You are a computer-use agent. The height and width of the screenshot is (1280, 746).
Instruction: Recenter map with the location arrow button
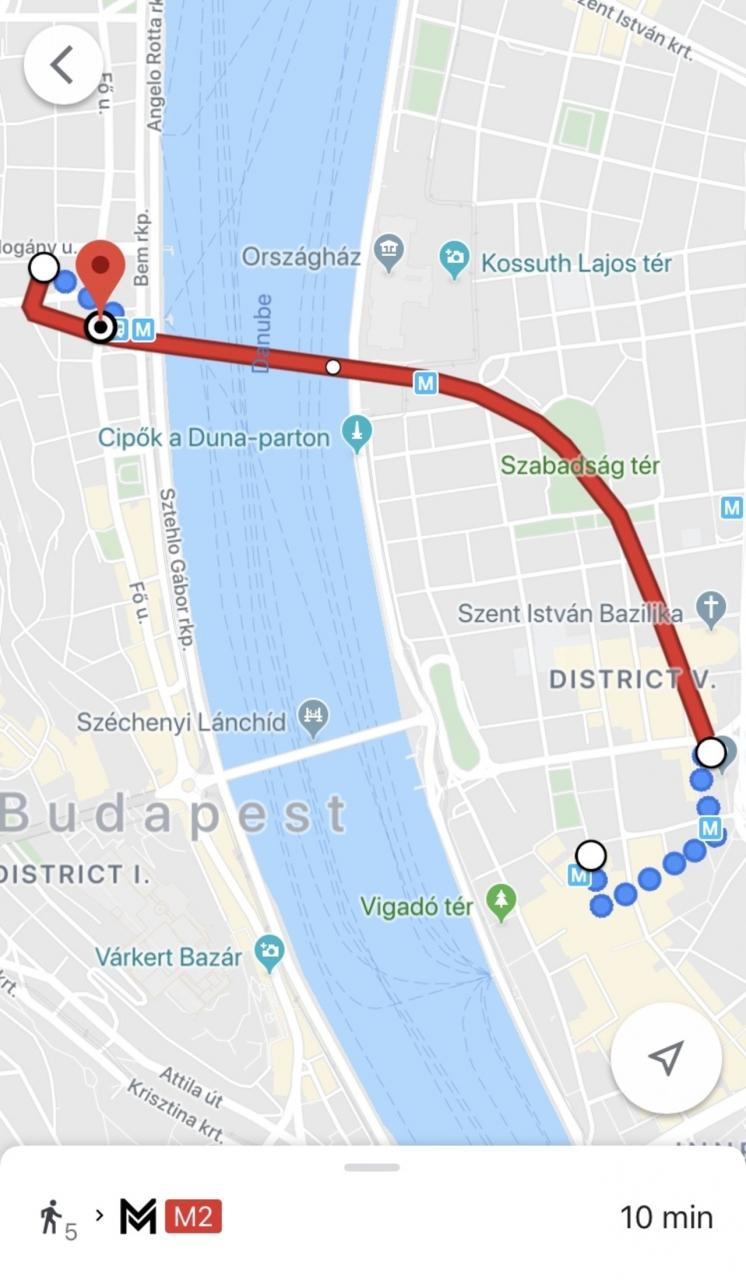pos(666,1058)
